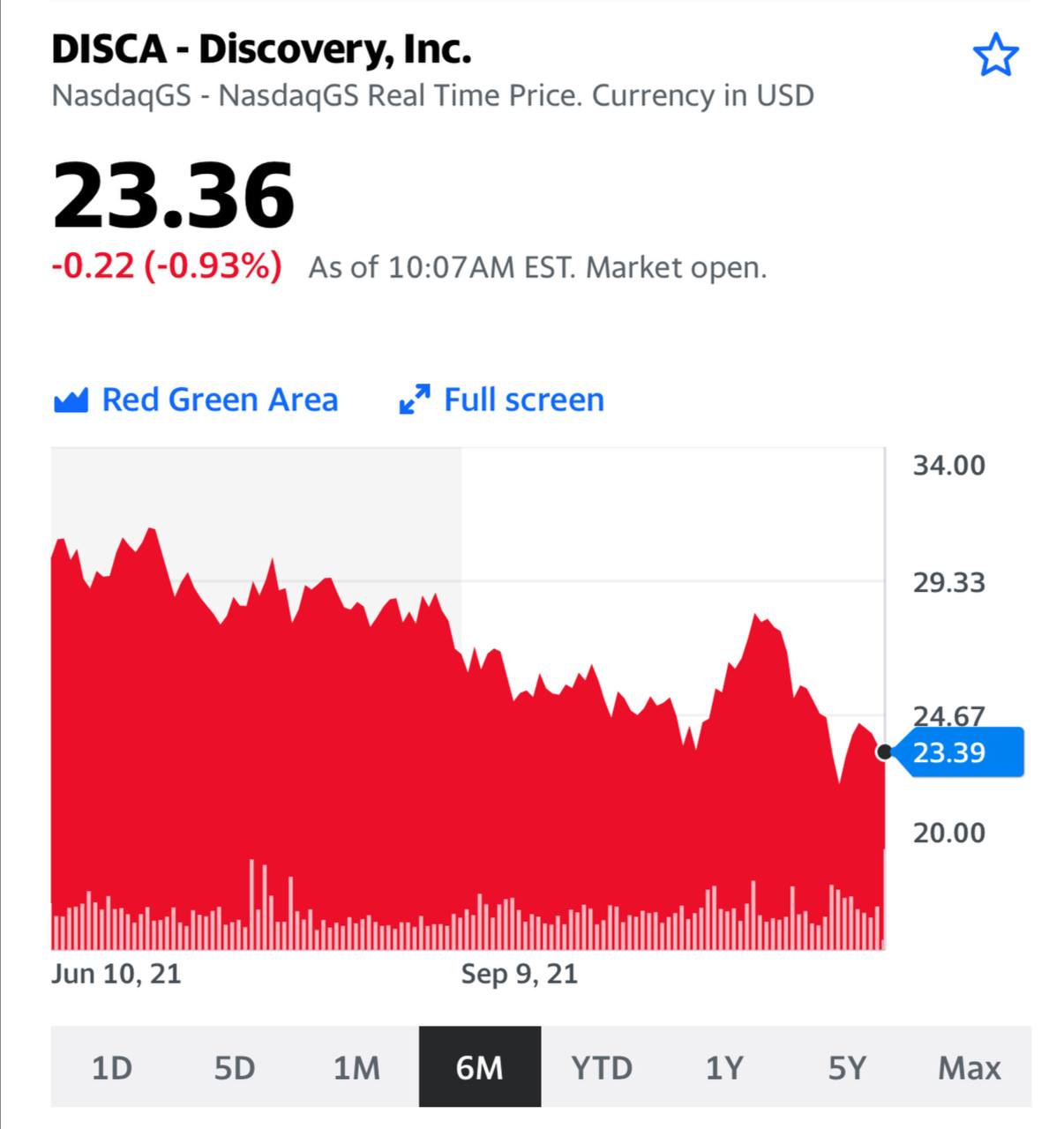
Task: Switch chart range to 1D
Action: [112, 1067]
